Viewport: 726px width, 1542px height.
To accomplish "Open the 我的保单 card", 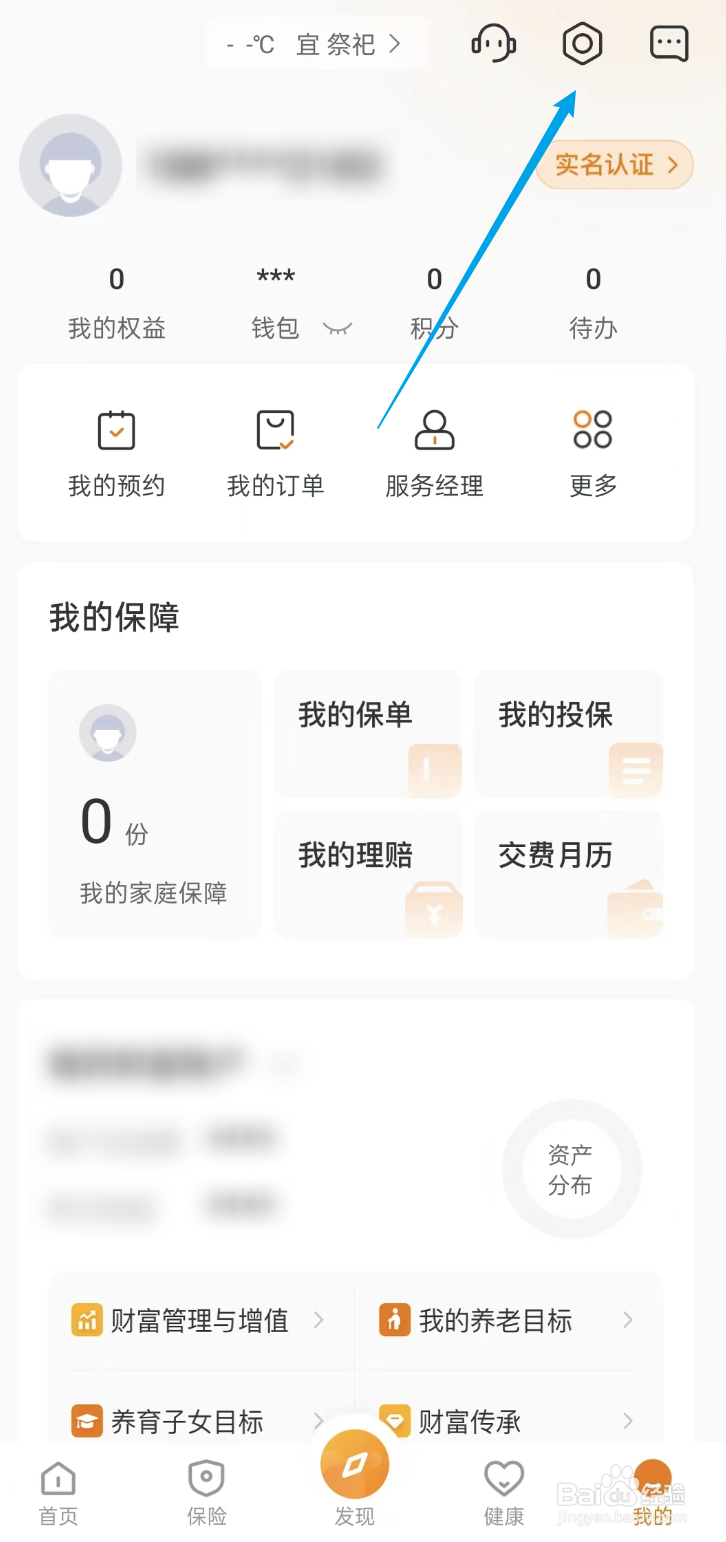I will click(368, 734).
